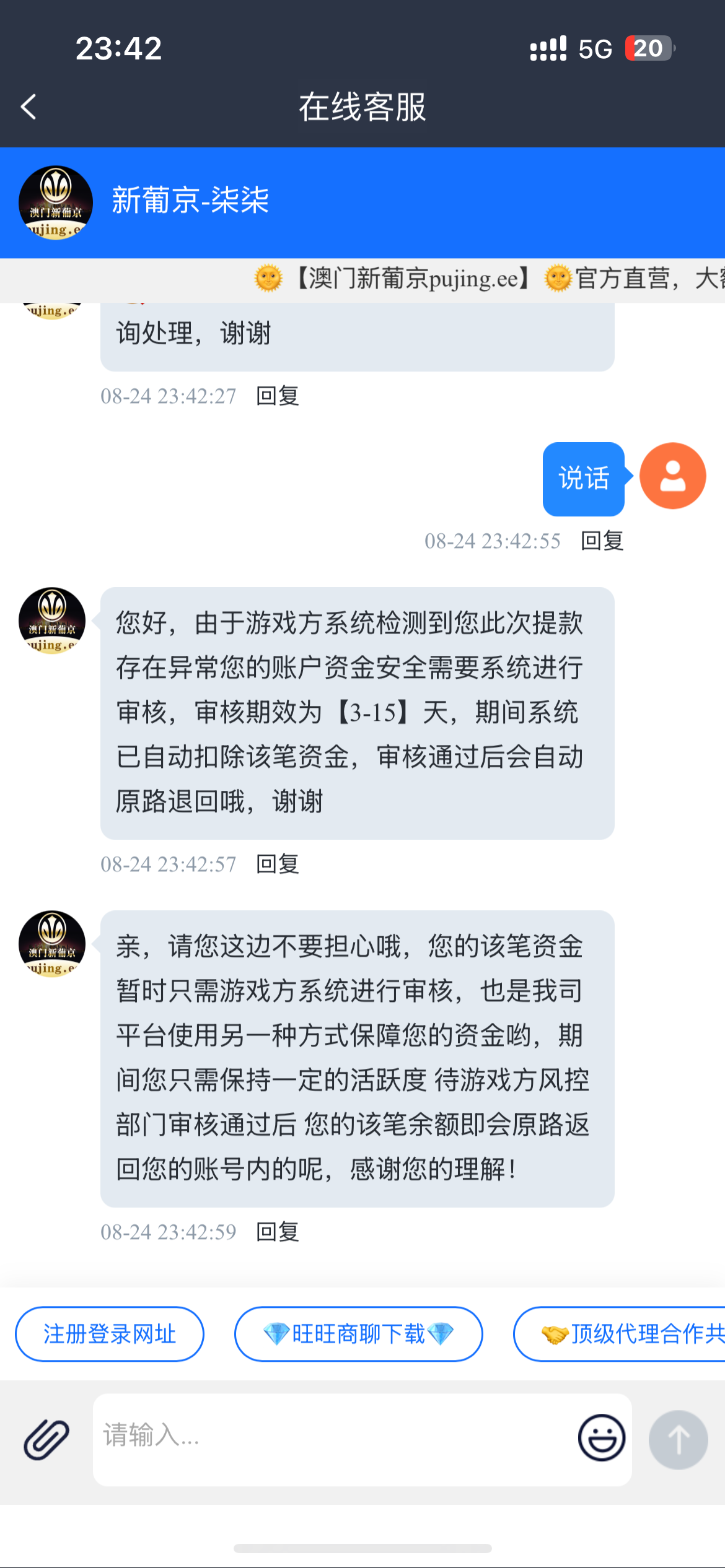Focus the 请输入 message field
Image resolution: width=725 pixels, height=1568 pixels.
click(x=328, y=1437)
